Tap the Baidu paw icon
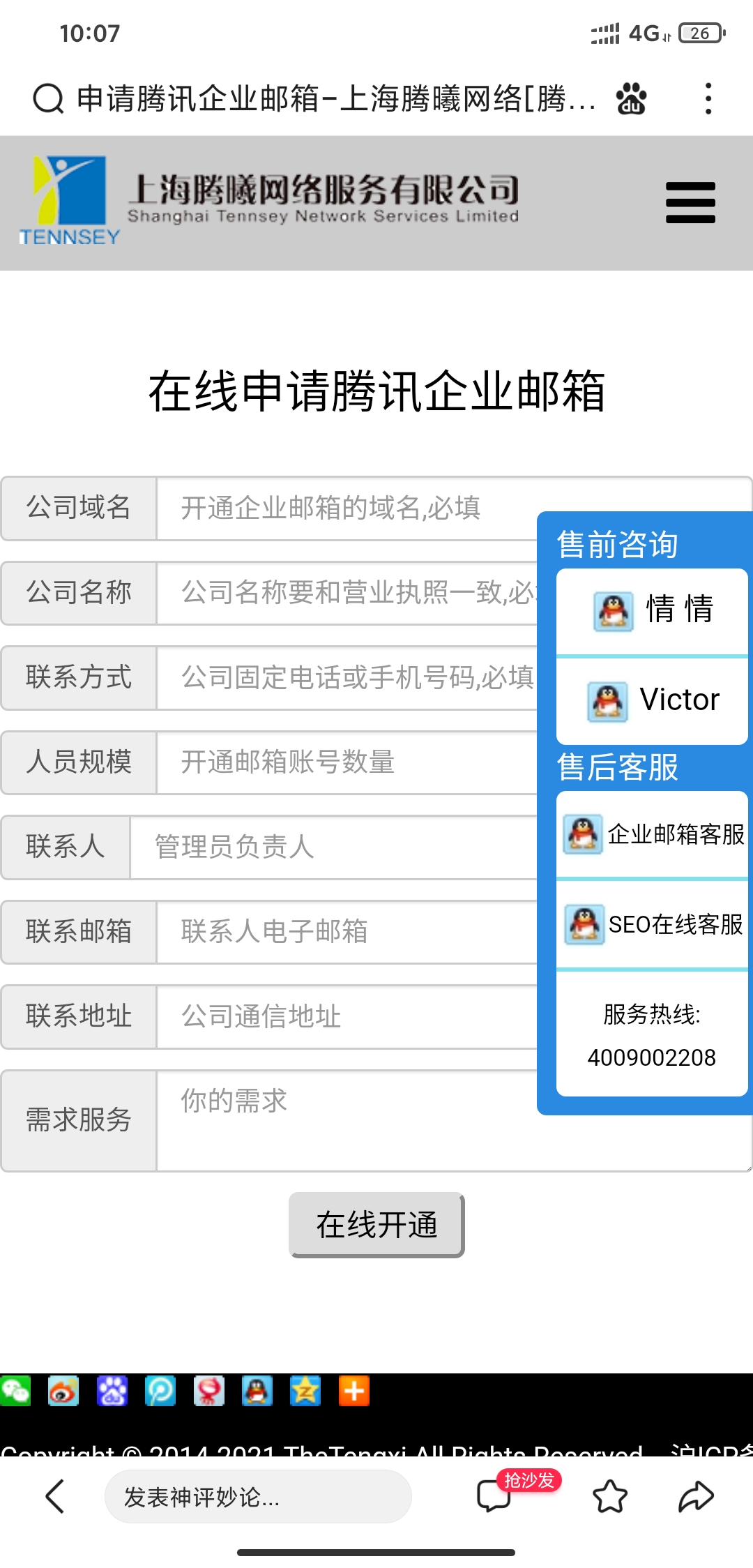 [631, 98]
